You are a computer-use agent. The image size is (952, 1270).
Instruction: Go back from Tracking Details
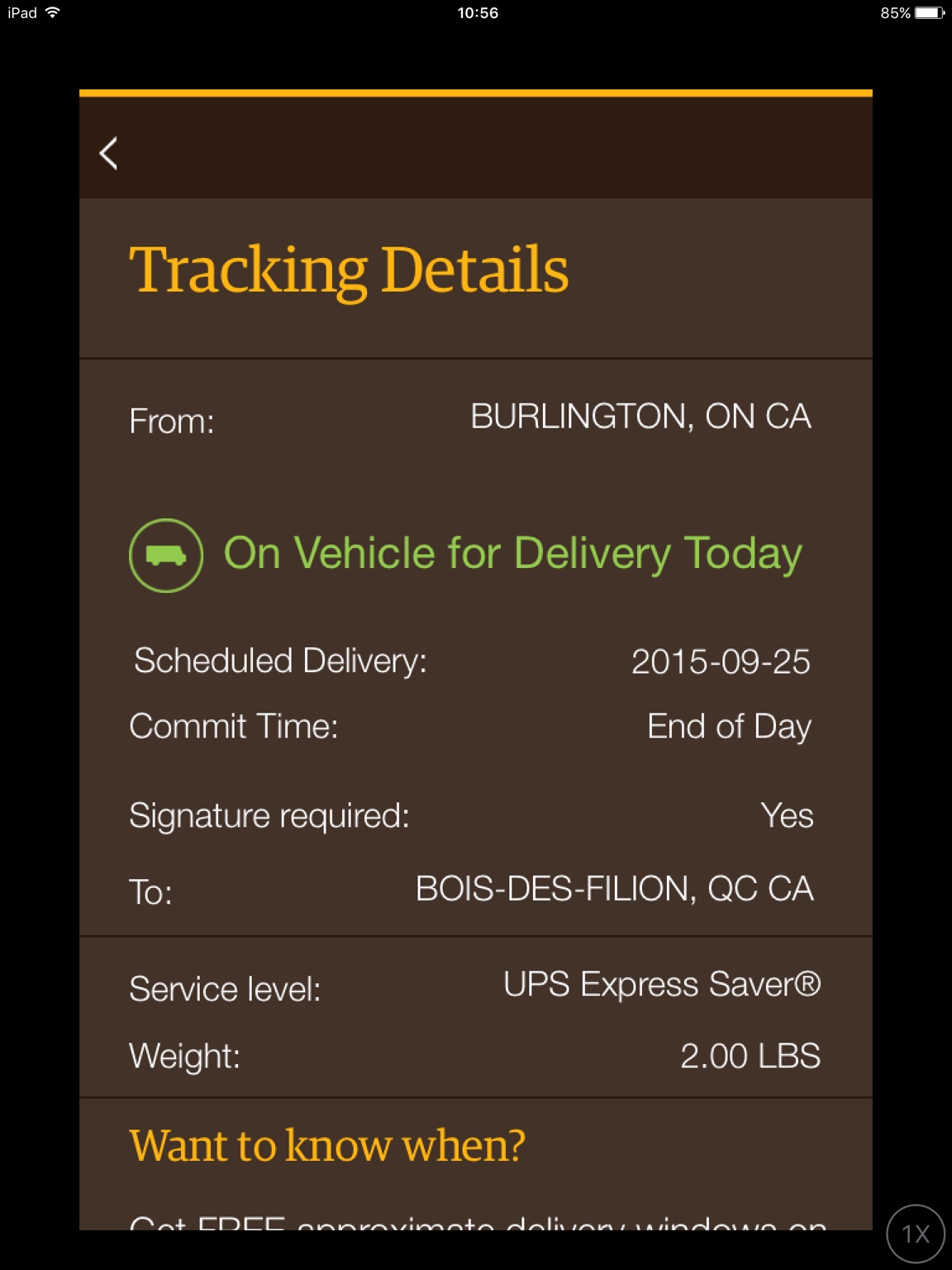point(109,154)
